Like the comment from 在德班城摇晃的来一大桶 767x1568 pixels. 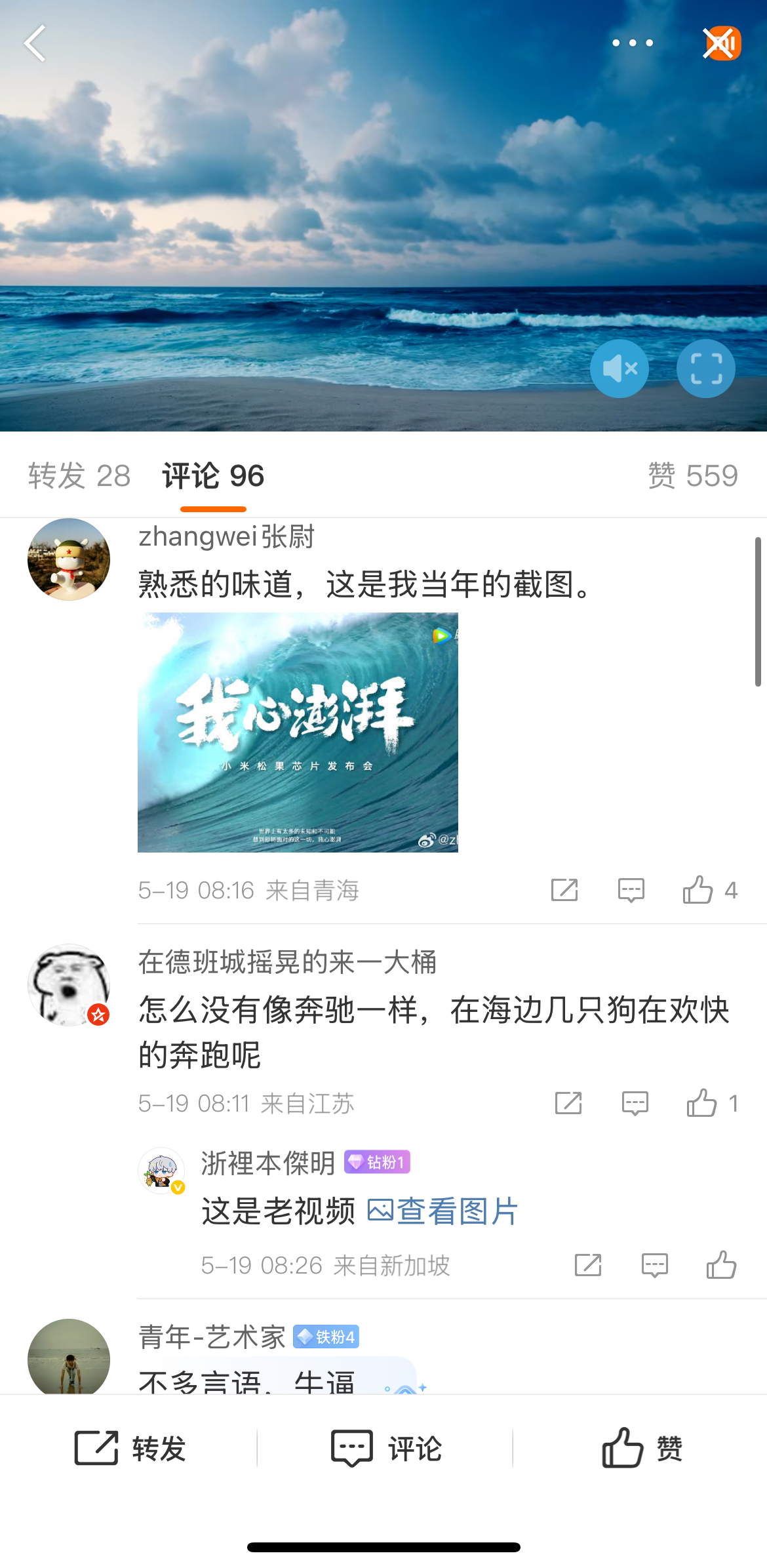702,1103
